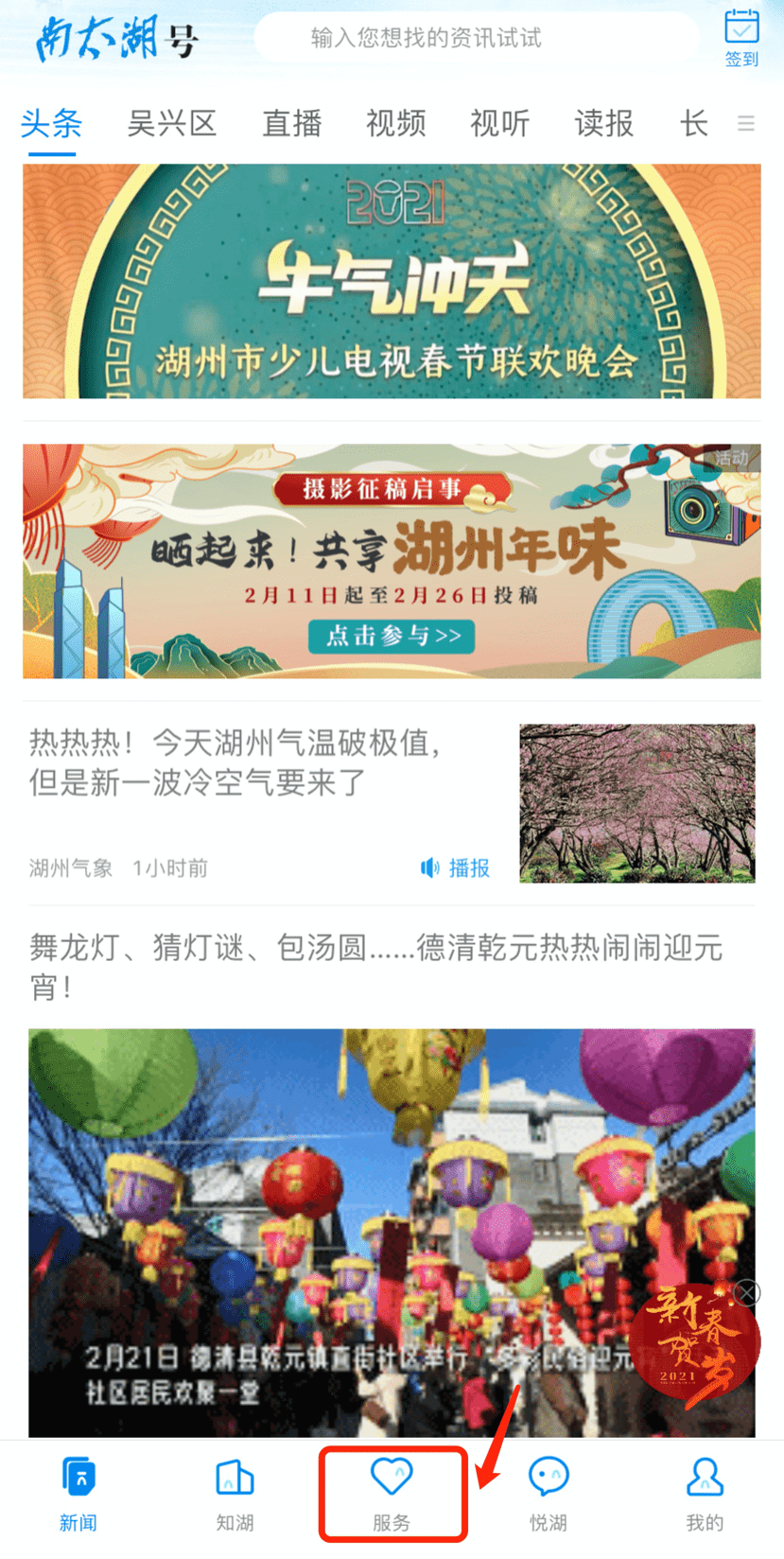
Task: Switch to the 吴兴区 tab
Action: click(x=172, y=124)
